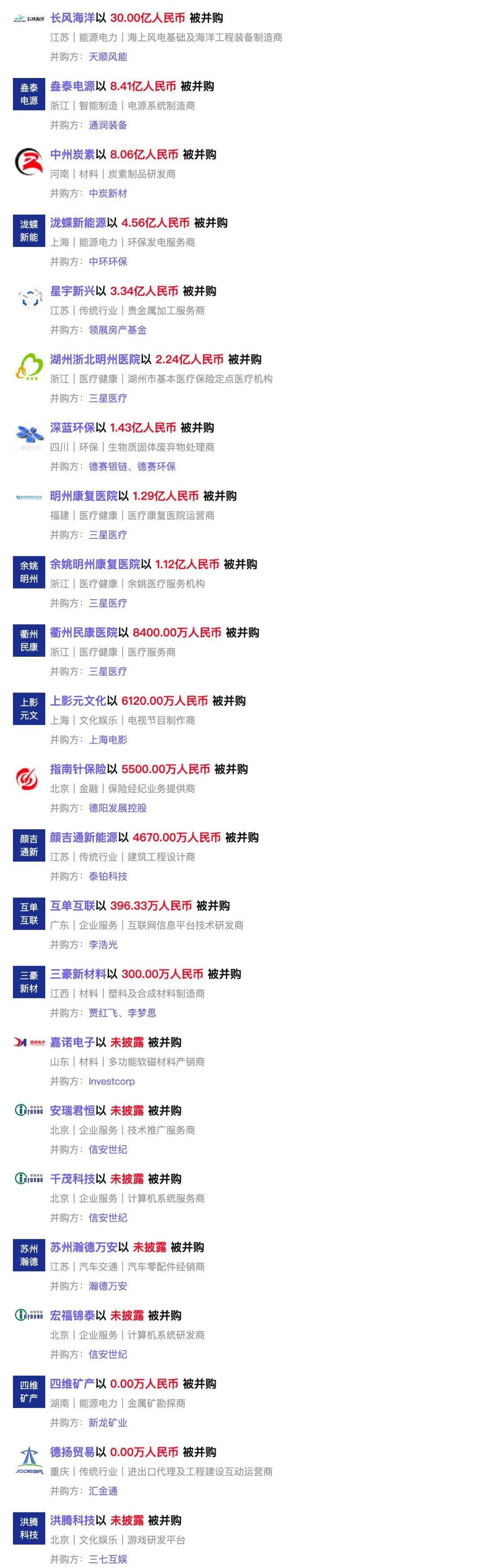The width and height of the screenshot is (484, 1568).
Task: Open 上影元文化 company link
Action: [78, 701]
